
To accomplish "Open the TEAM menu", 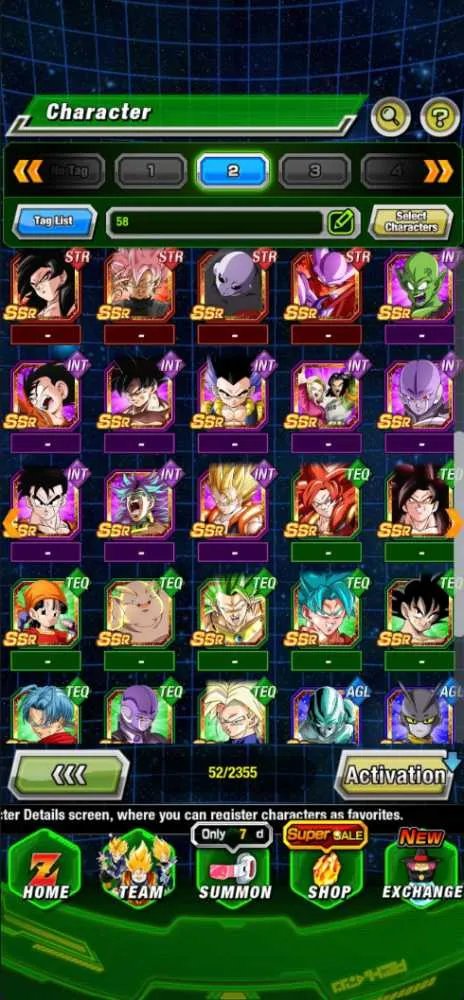I will pos(139,868).
